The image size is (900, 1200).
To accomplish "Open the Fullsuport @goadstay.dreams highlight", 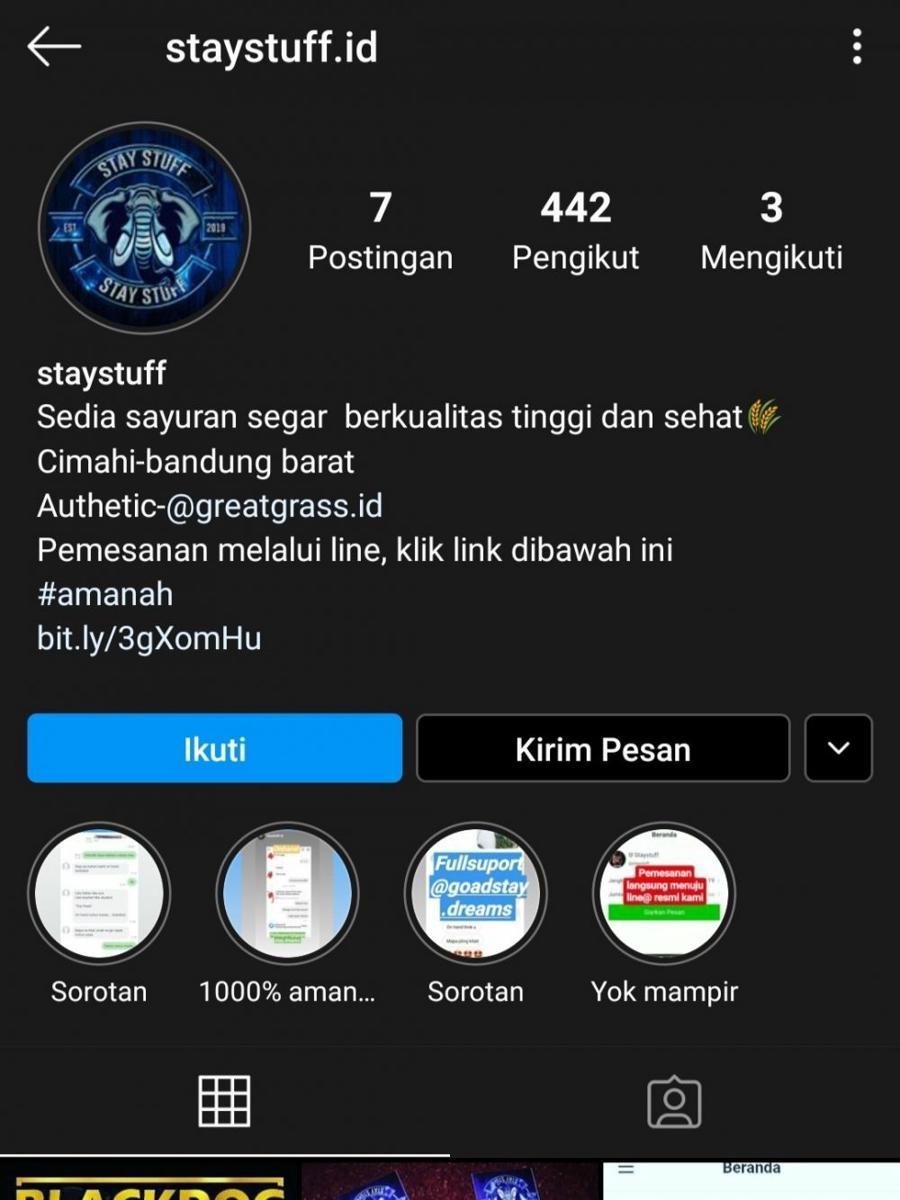I will 476,893.
